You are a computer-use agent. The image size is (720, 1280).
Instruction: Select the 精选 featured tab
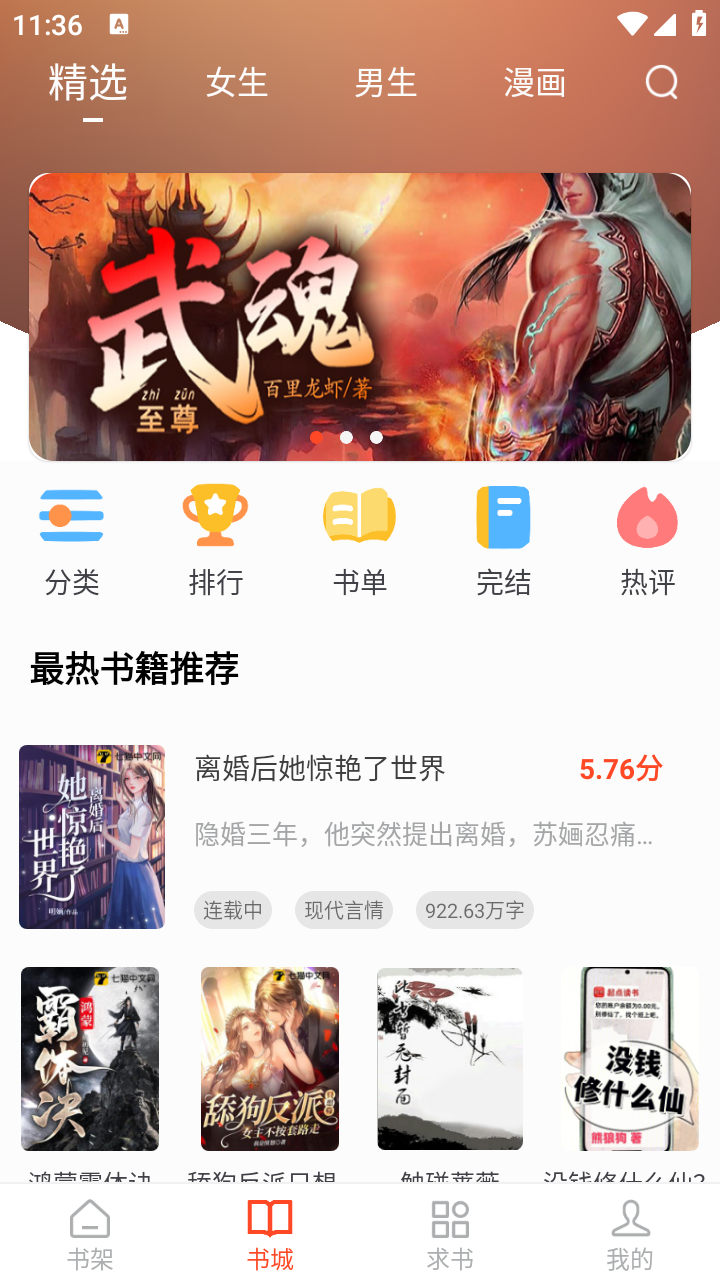pos(90,84)
